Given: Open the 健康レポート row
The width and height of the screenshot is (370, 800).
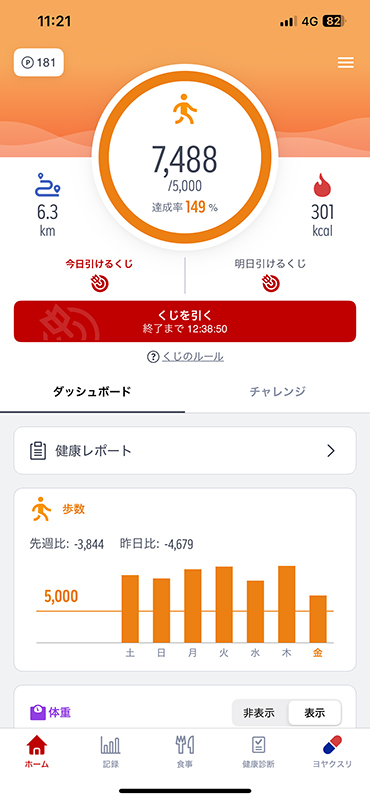Looking at the screenshot, I should (x=185, y=451).
